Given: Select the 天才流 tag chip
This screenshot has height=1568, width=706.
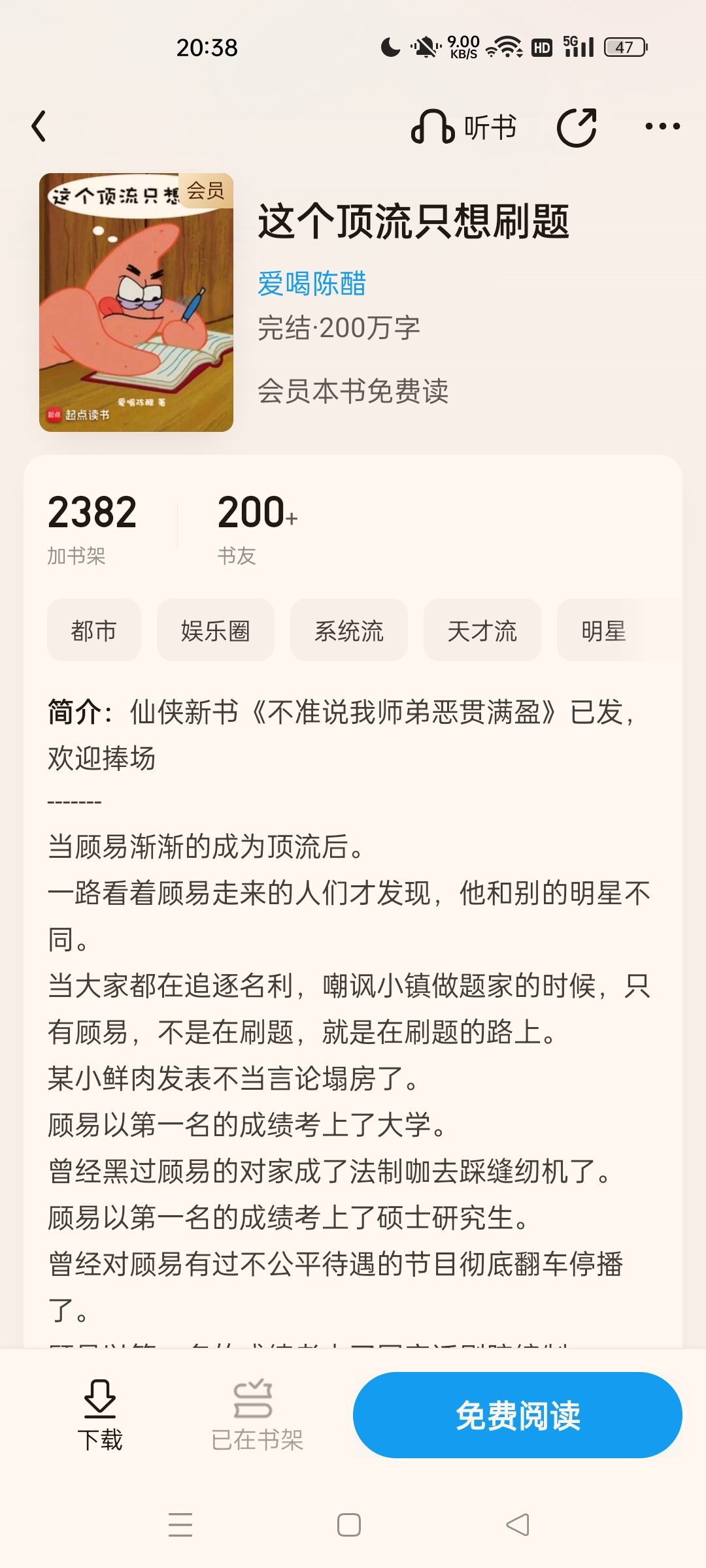Looking at the screenshot, I should click(482, 630).
